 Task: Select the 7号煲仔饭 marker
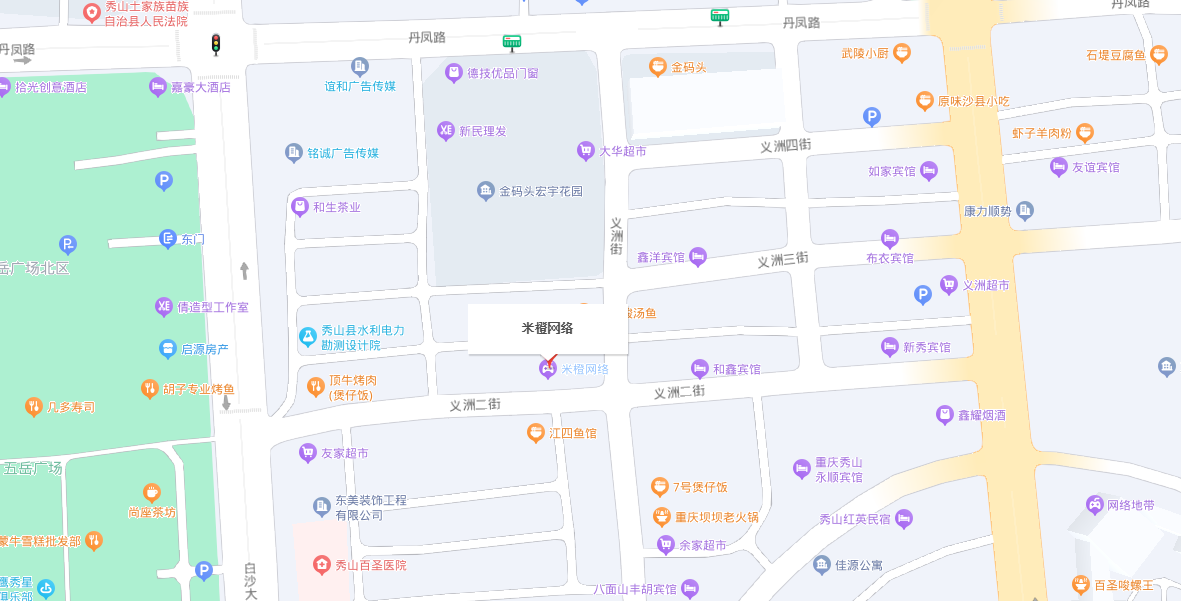[x=660, y=487]
